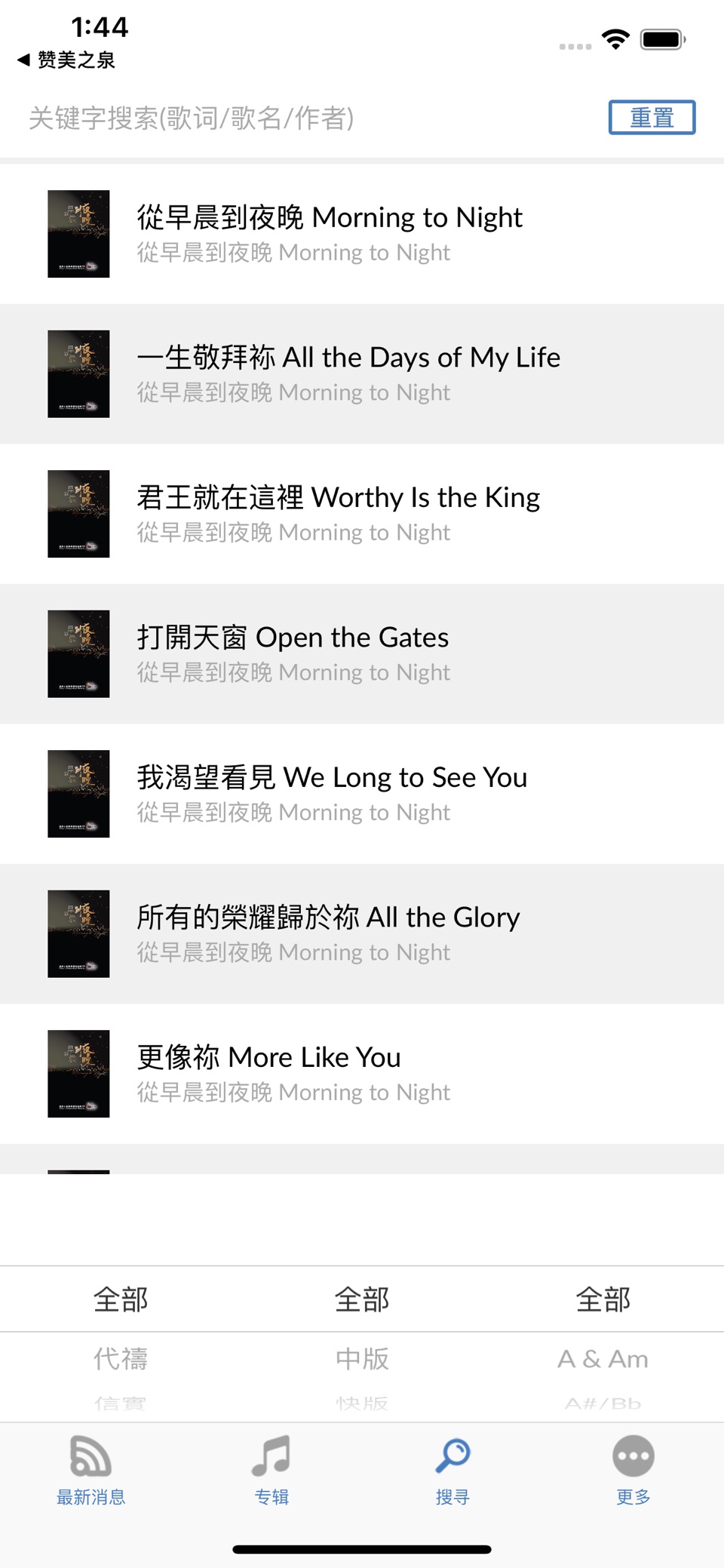This screenshot has width=724, height=1568.
Task: Open song We Long to See You
Action: (362, 794)
